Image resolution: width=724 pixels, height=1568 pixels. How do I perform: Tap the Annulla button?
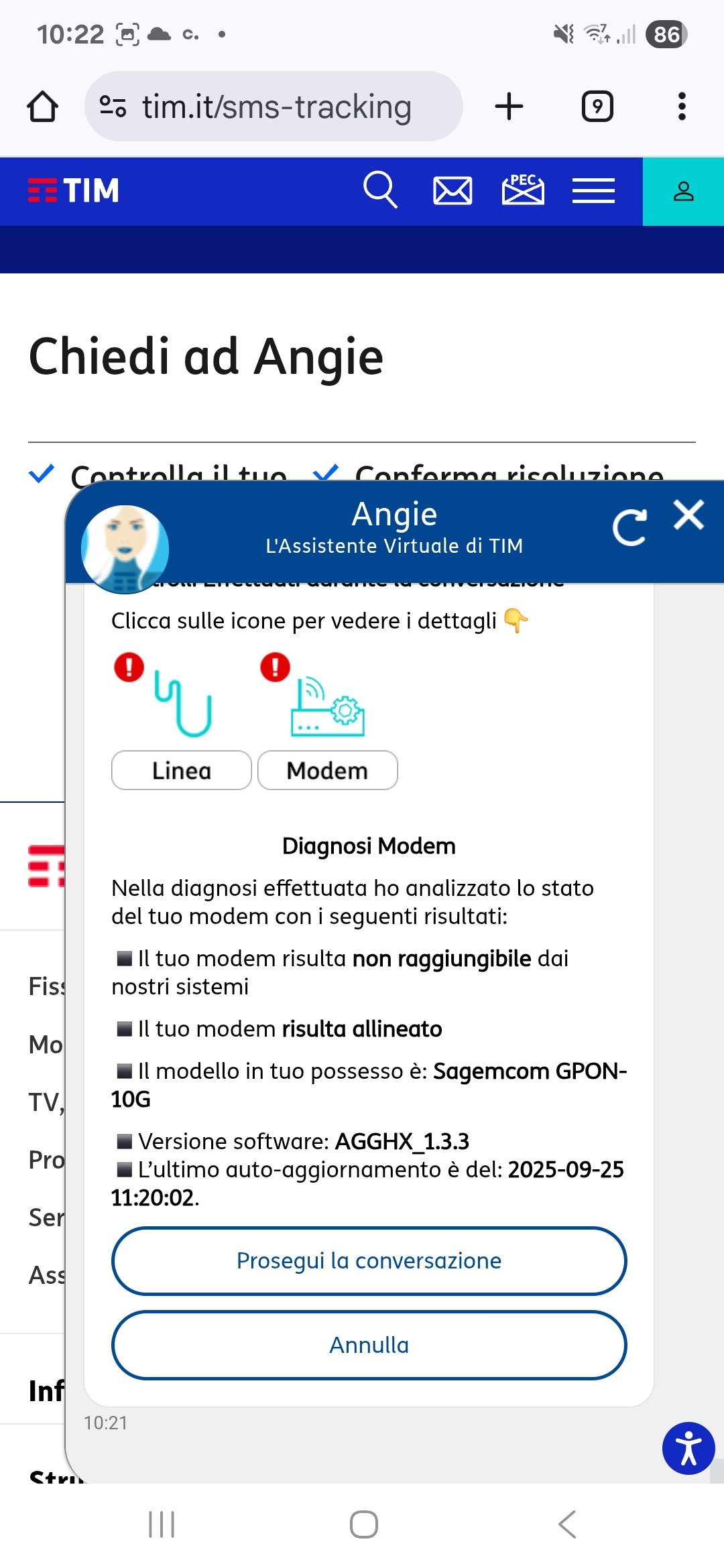(369, 1345)
